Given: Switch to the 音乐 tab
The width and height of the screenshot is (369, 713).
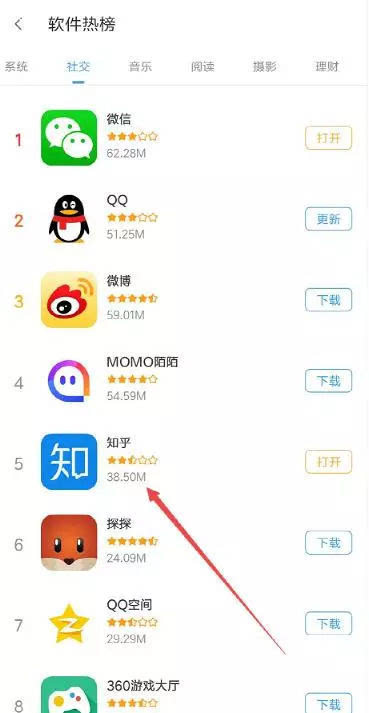Looking at the screenshot, I should tap(140, 67).
